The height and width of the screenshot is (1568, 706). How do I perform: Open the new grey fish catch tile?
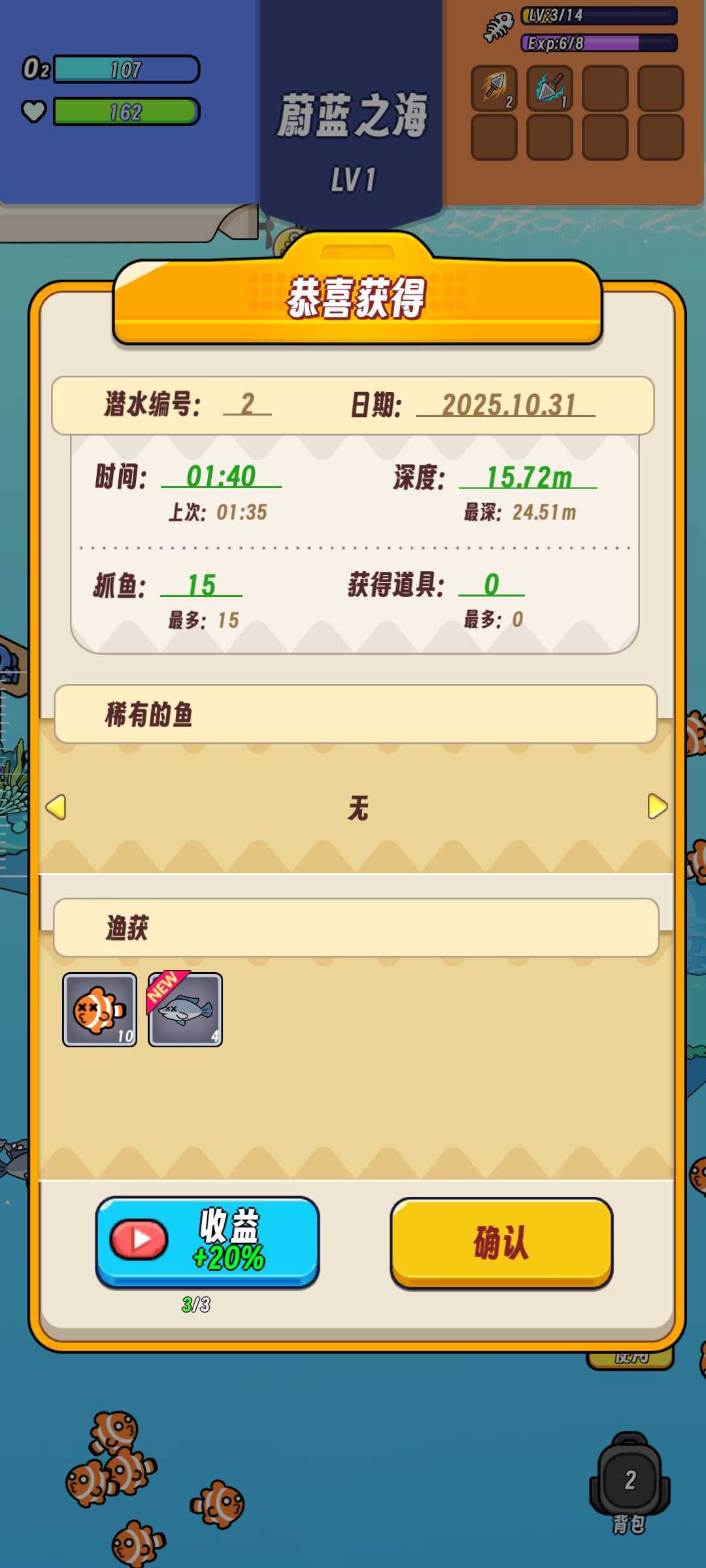point(186,1010)
